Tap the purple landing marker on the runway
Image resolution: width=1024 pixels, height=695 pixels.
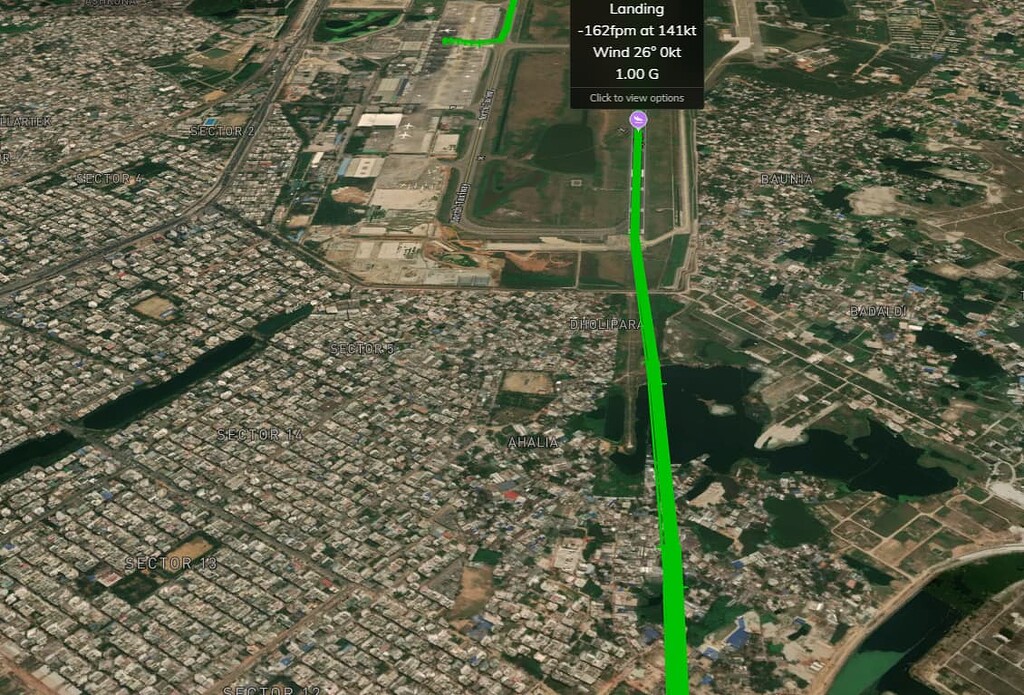(638, 121)
